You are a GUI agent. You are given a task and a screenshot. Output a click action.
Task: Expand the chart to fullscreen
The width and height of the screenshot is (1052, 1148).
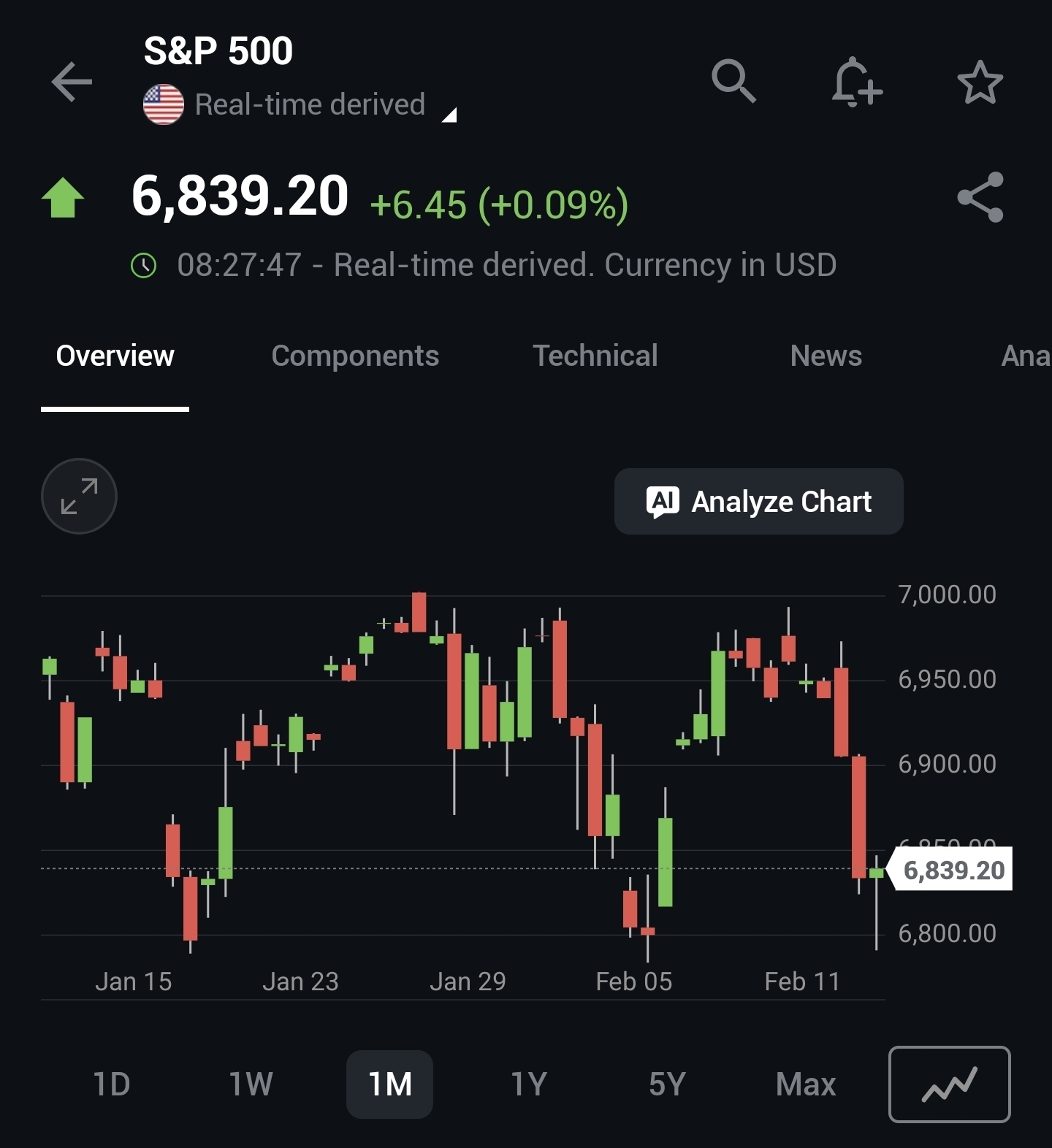click(79, 497)
